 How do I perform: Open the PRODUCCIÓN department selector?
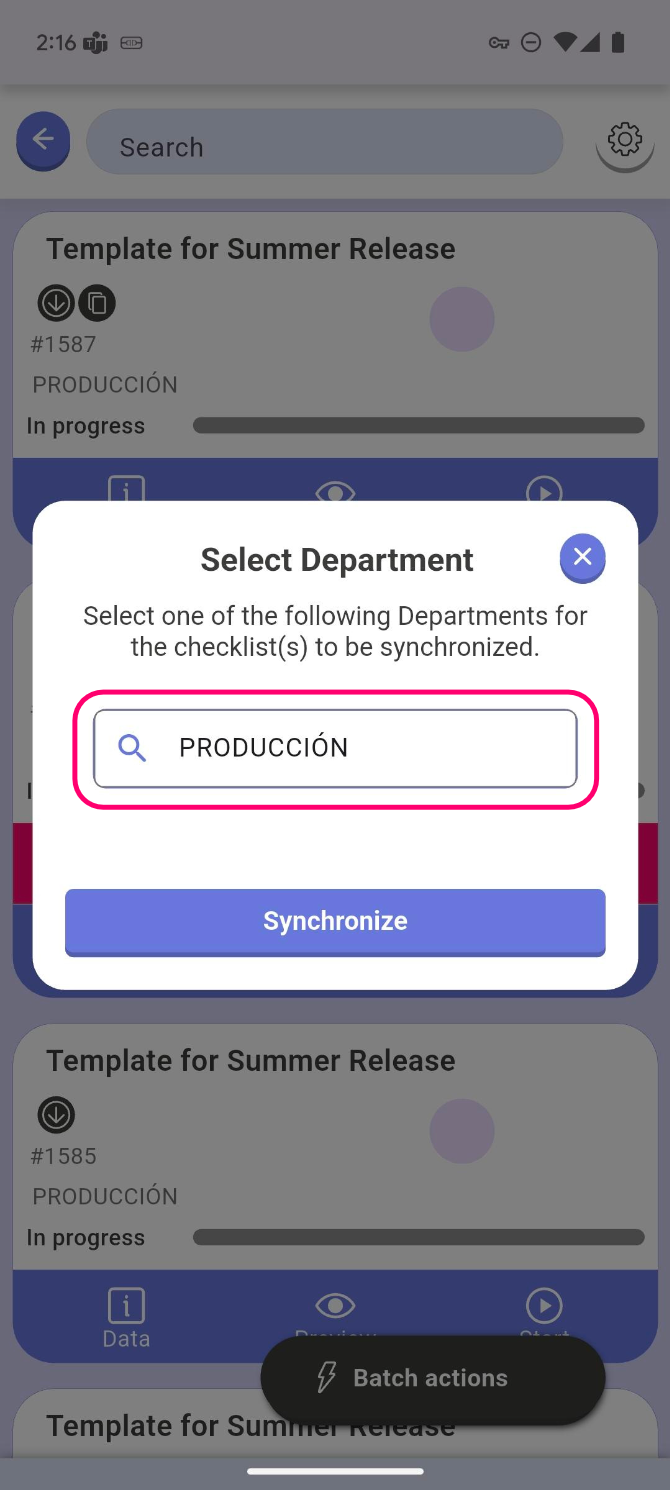pos(335,748)
